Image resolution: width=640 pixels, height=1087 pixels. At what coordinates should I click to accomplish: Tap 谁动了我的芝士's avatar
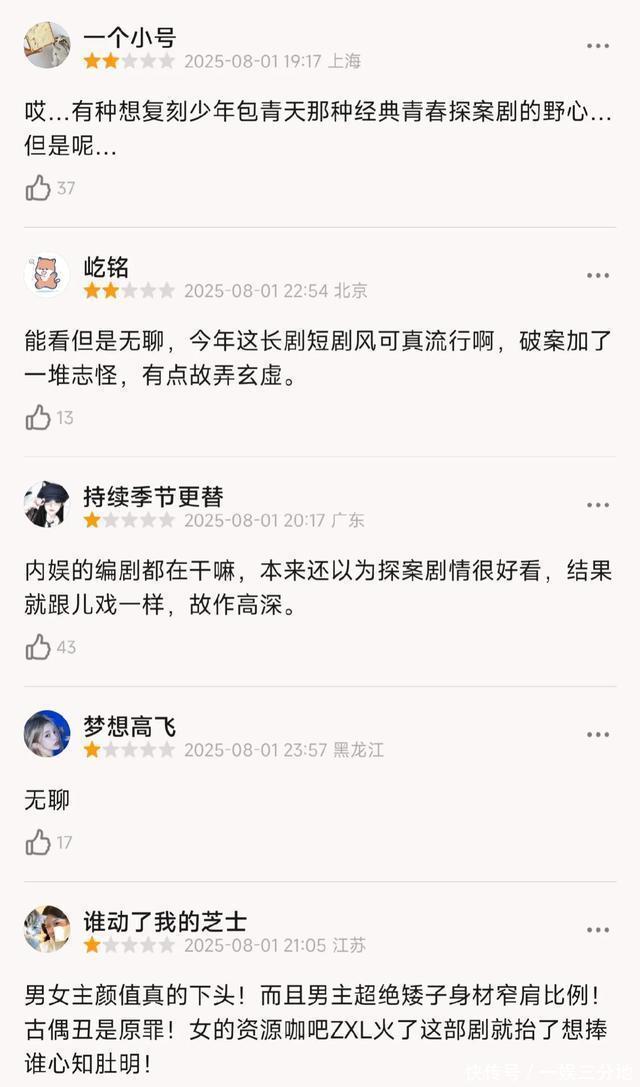coord(47,929)
